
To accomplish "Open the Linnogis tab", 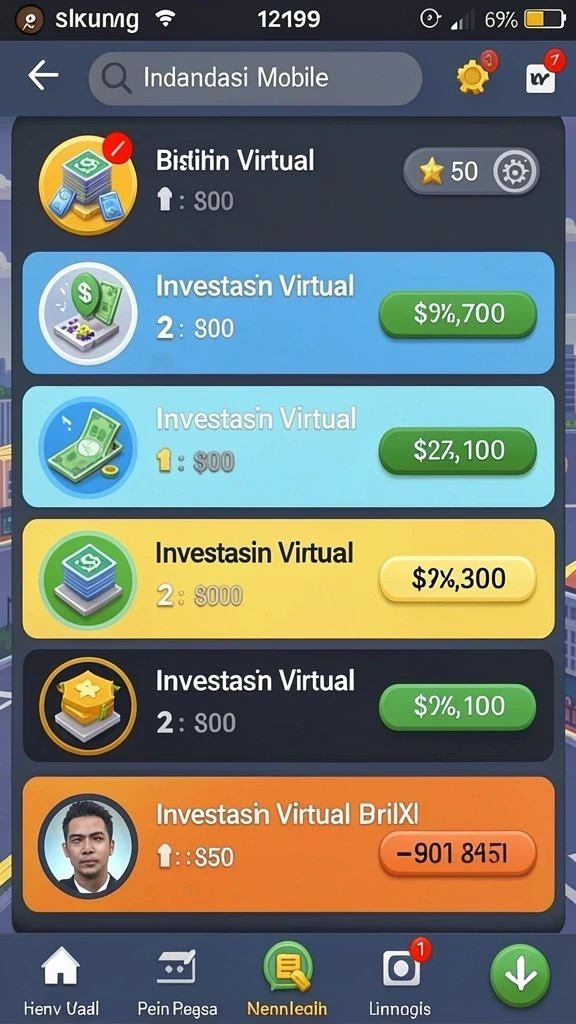I will (400, 980).
